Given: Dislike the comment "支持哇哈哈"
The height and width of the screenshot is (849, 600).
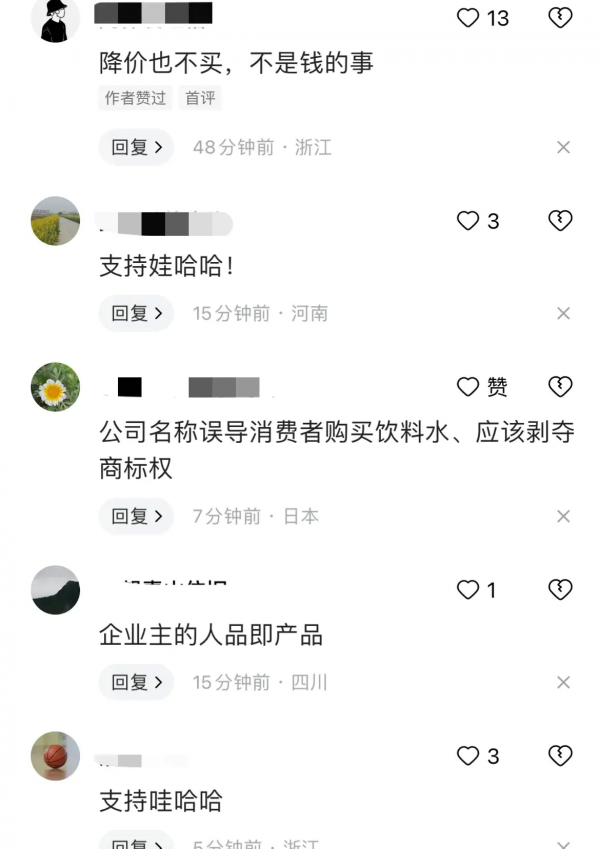Looking at the screenshot, I should [561, 756].
